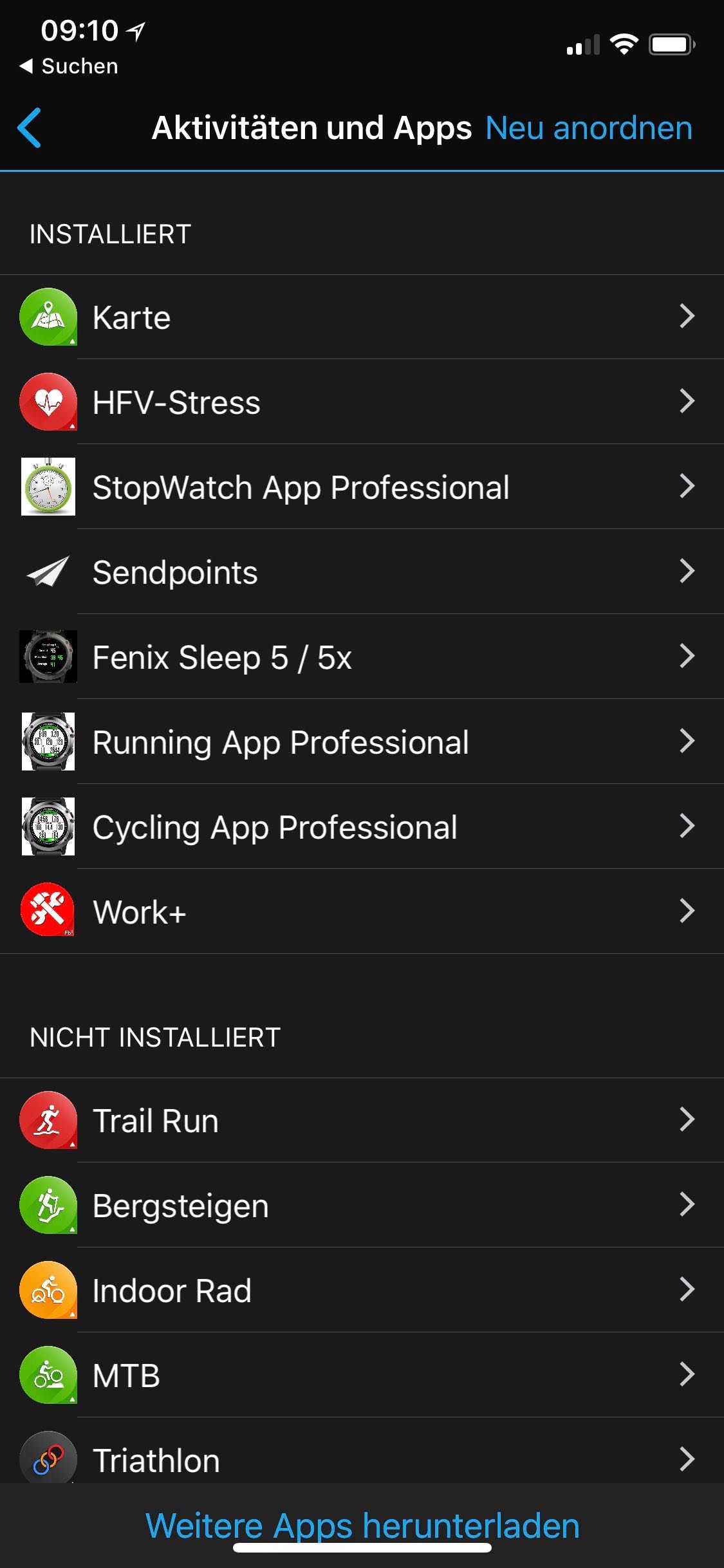Open the HFV-Stress entry

(x=362, y=402)
